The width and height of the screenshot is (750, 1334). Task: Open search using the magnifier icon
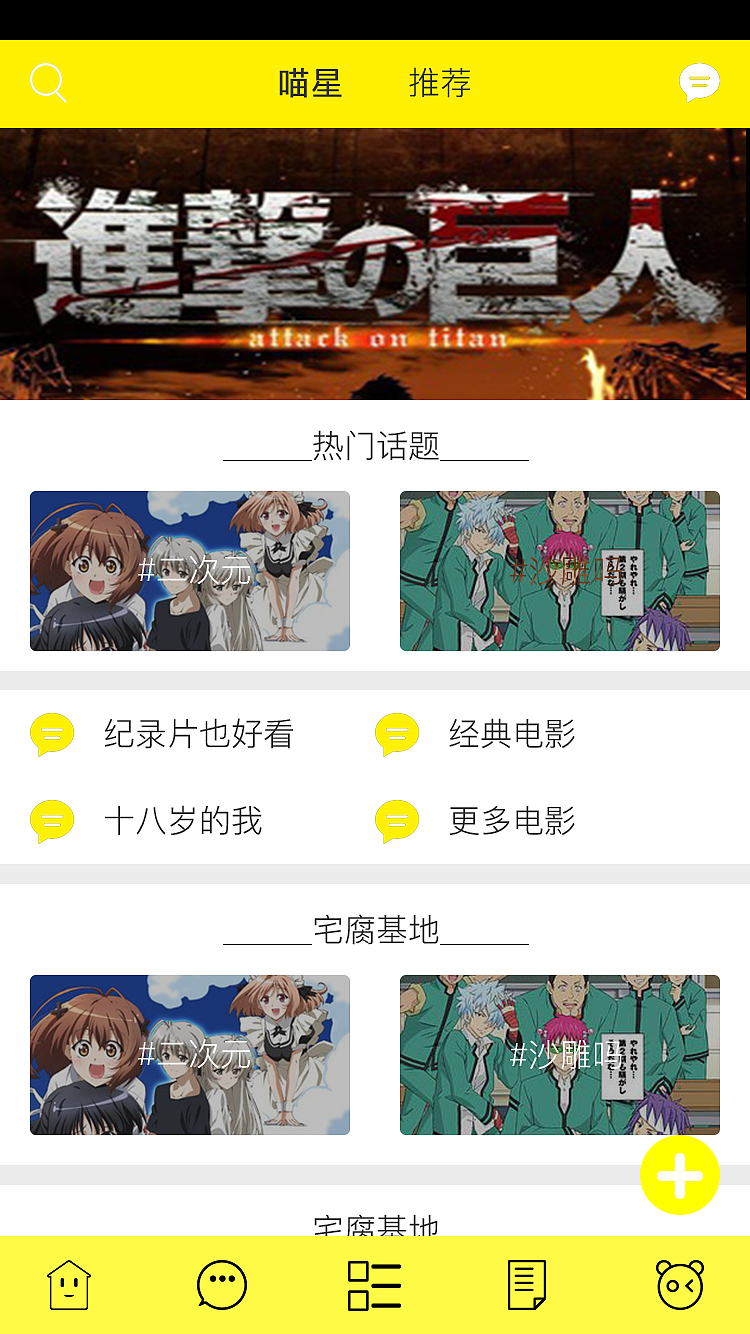click(48, 83)
